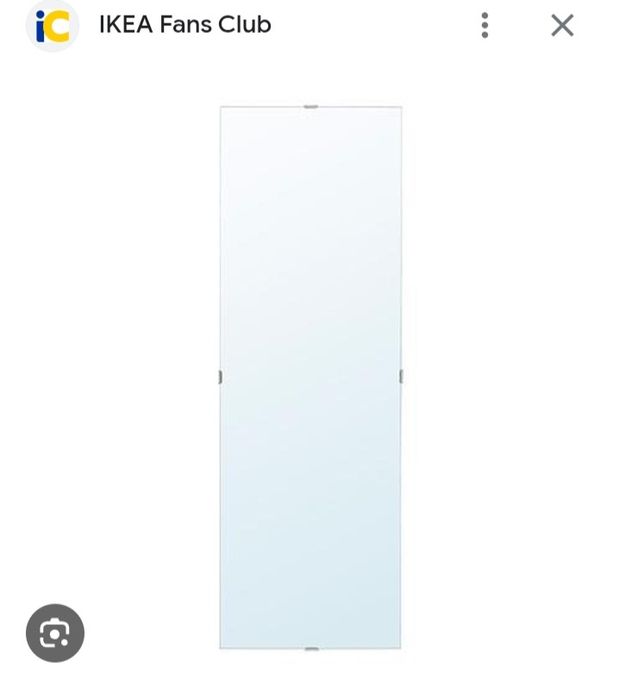Tap the mirror image to view it

pos(310,378)
